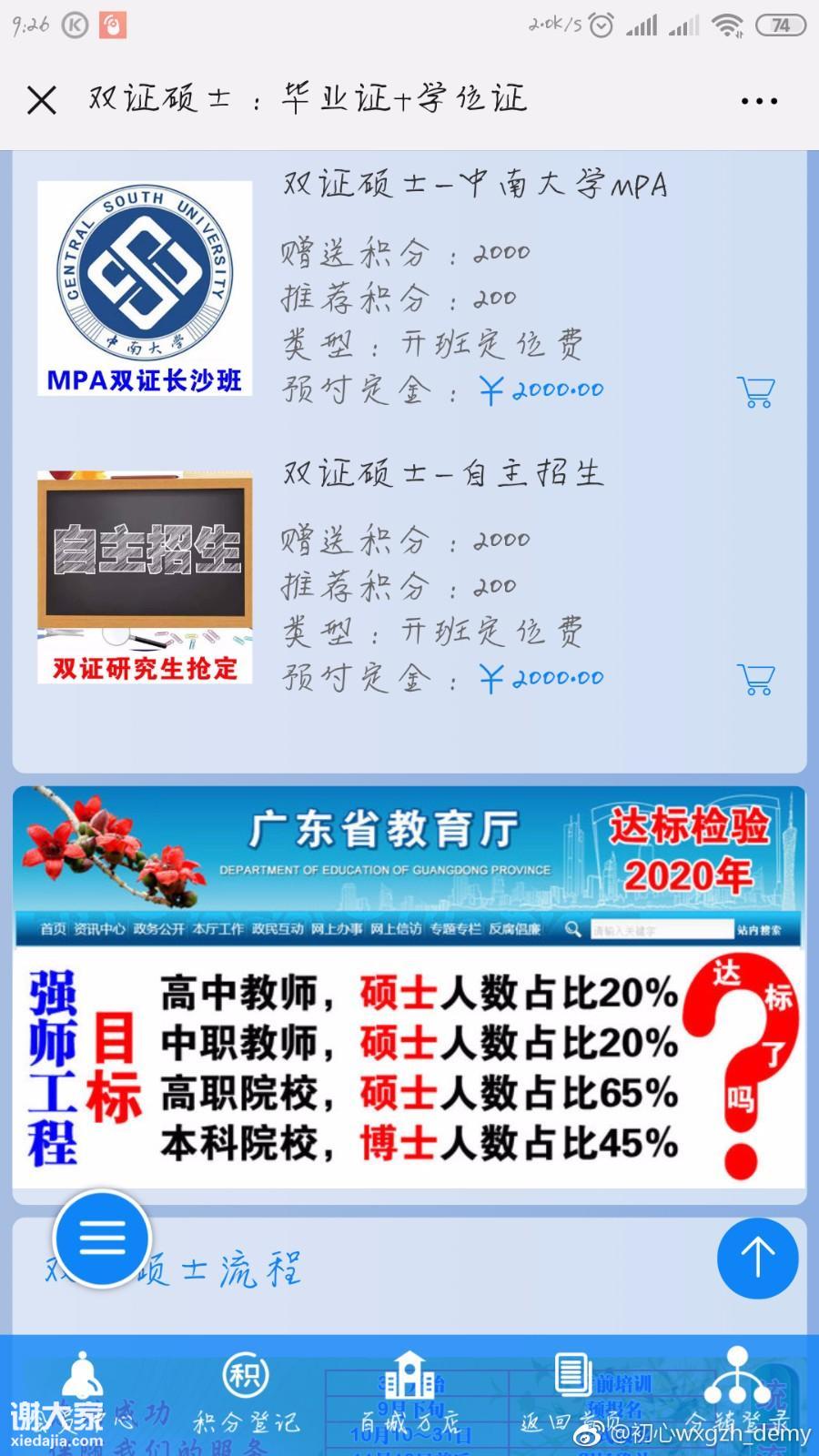819x1456 pixels.
Task: Open the floating hamburger menu button
Action: 102,1239
